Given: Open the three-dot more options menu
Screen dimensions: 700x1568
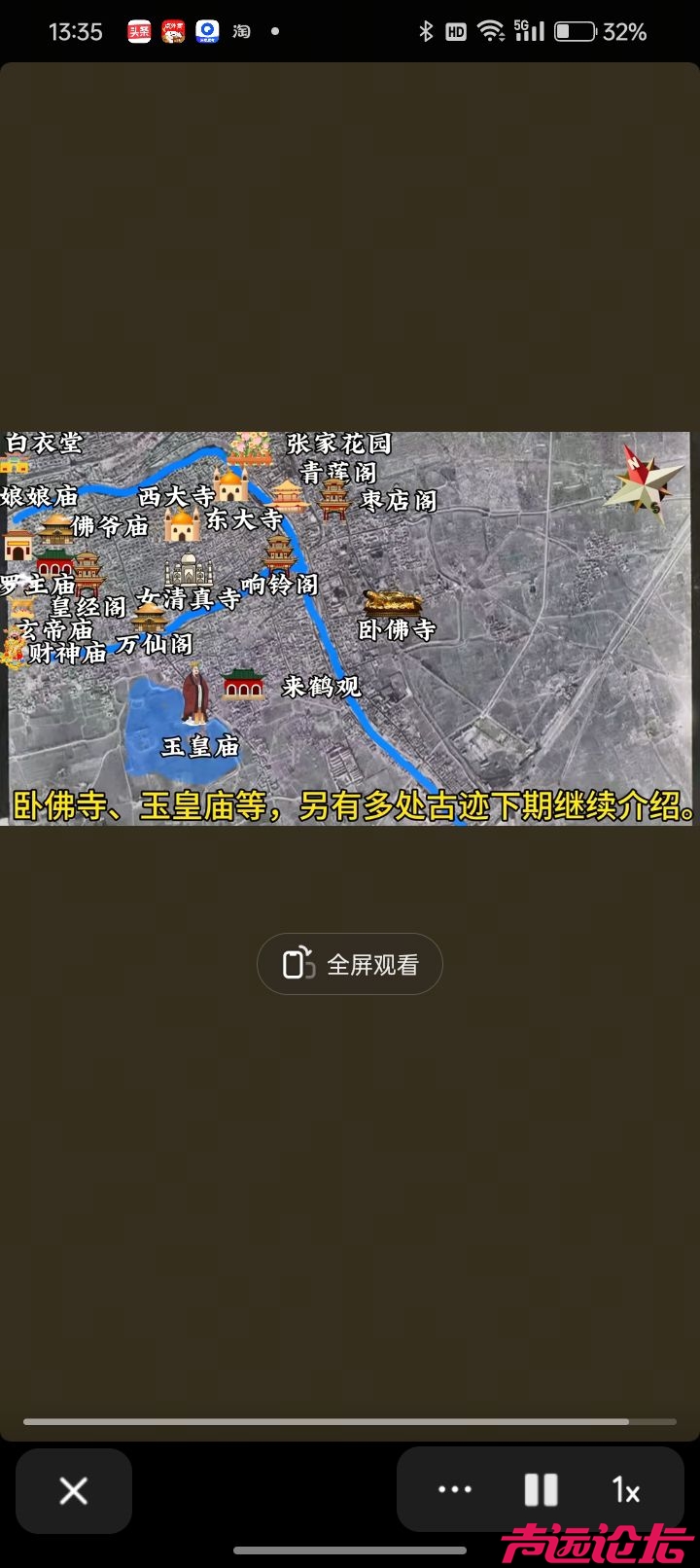Looking at the screenshot, I should point(455,1489).
